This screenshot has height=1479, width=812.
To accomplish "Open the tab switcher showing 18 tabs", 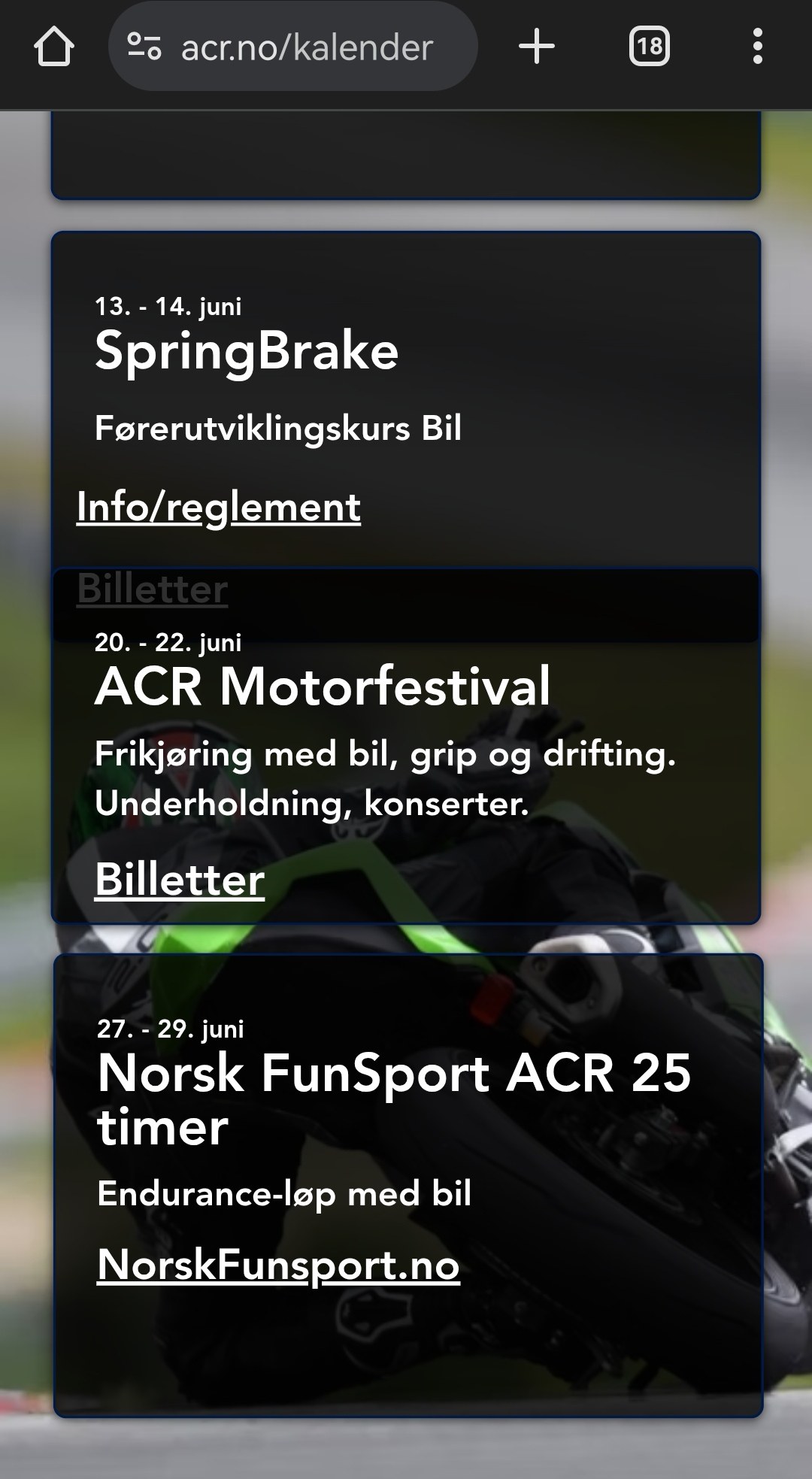I will coord(649,47).
